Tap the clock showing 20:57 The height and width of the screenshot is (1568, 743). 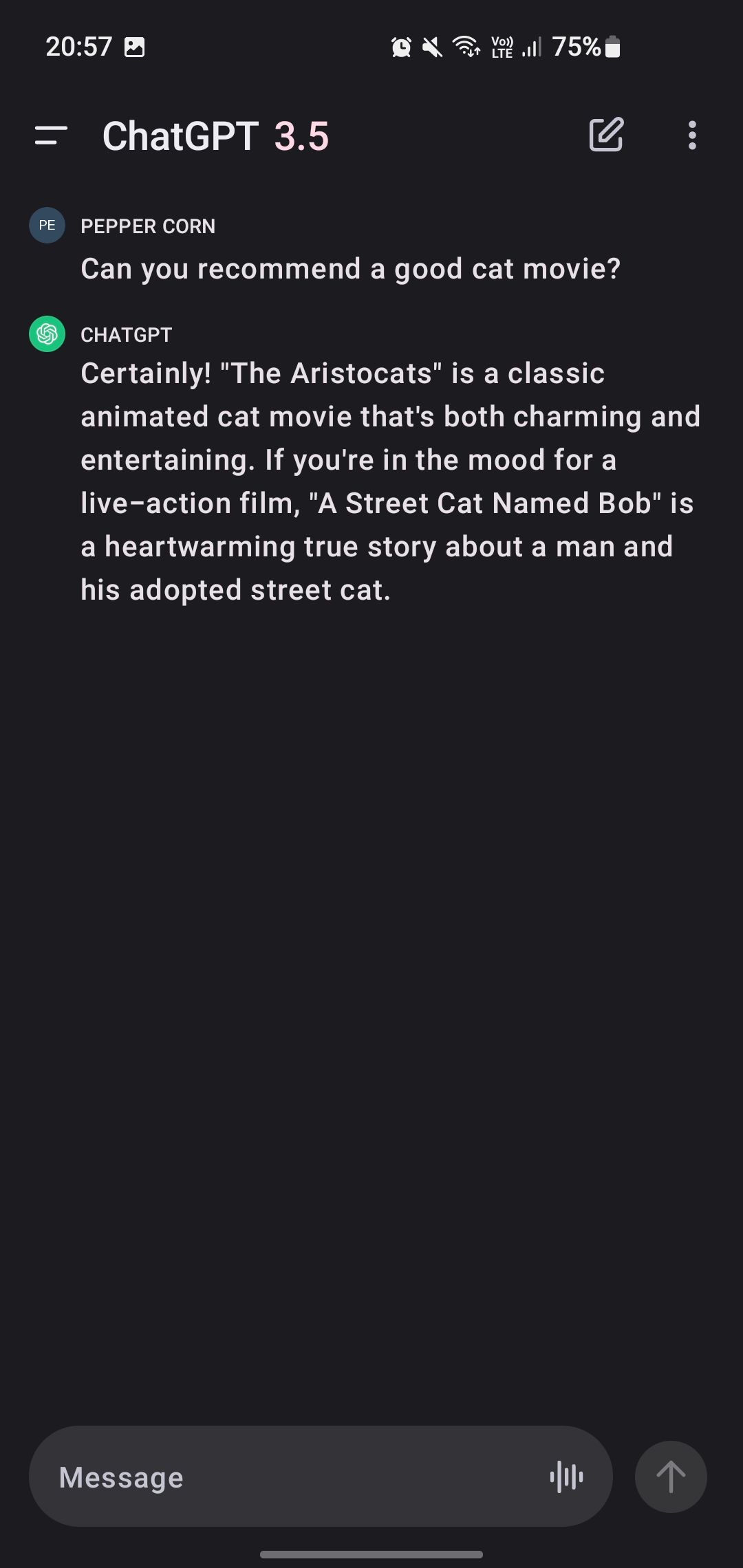(x=78, y=46)
